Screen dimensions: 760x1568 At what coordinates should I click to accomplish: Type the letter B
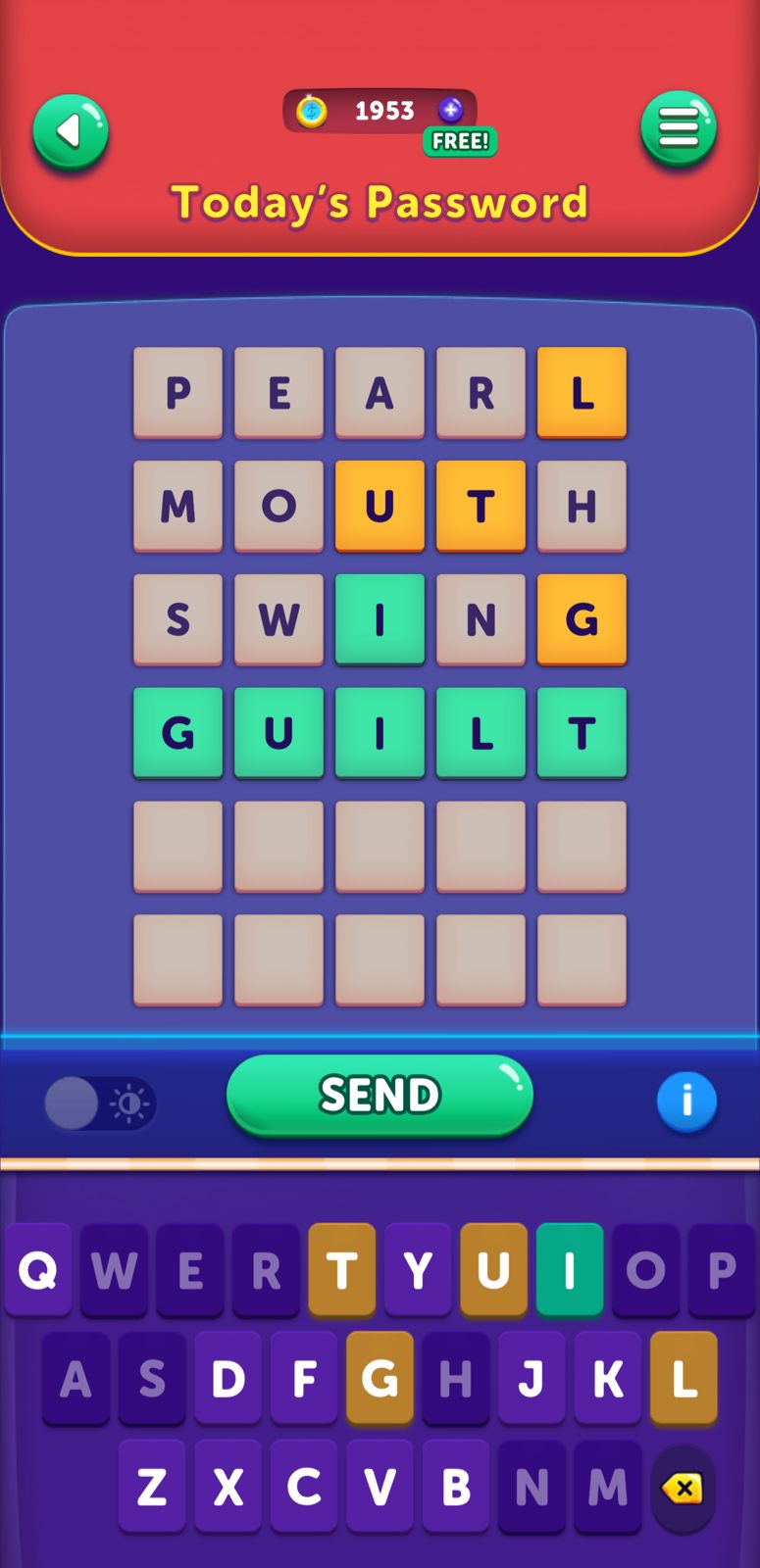(x=456, y=1487)
